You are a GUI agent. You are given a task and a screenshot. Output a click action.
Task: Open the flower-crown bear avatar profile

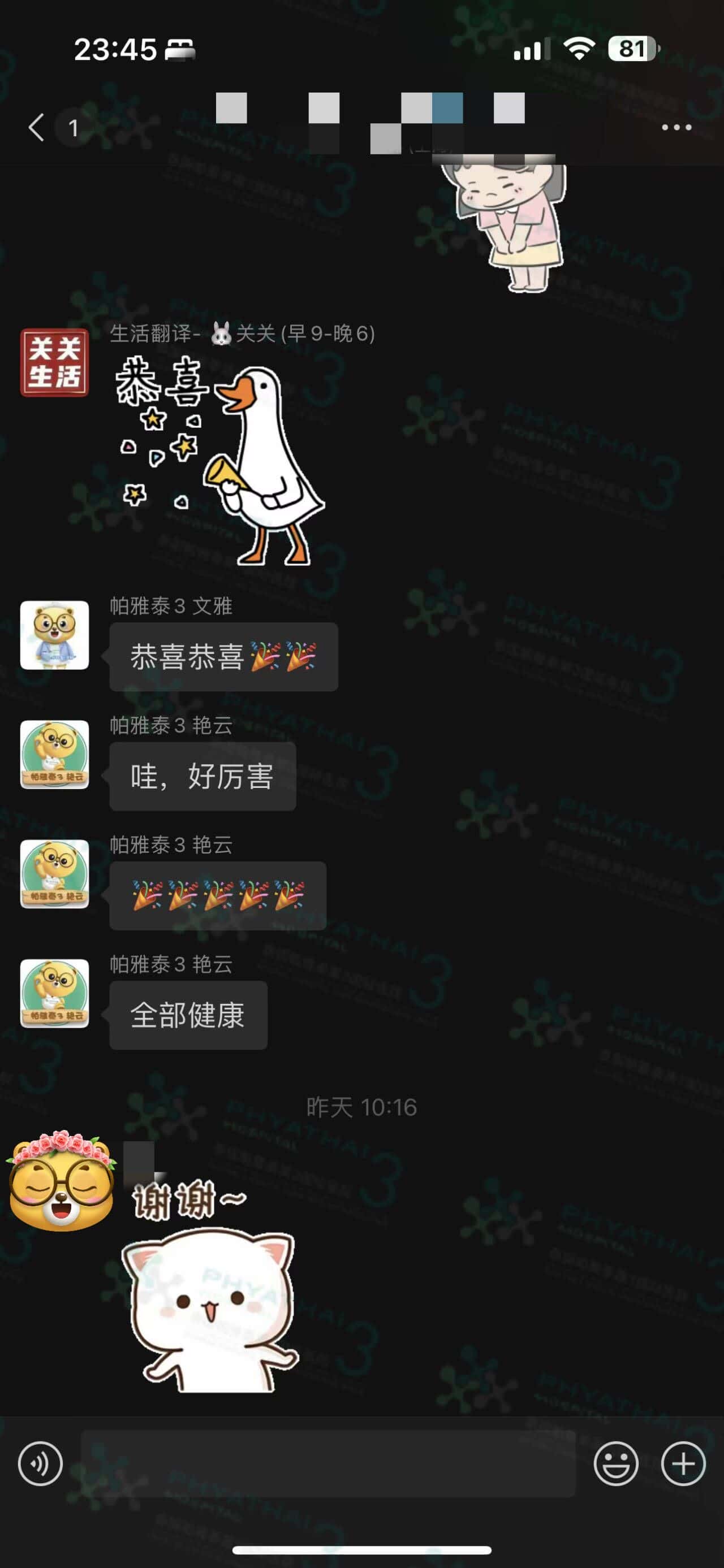click(61, 1181)
